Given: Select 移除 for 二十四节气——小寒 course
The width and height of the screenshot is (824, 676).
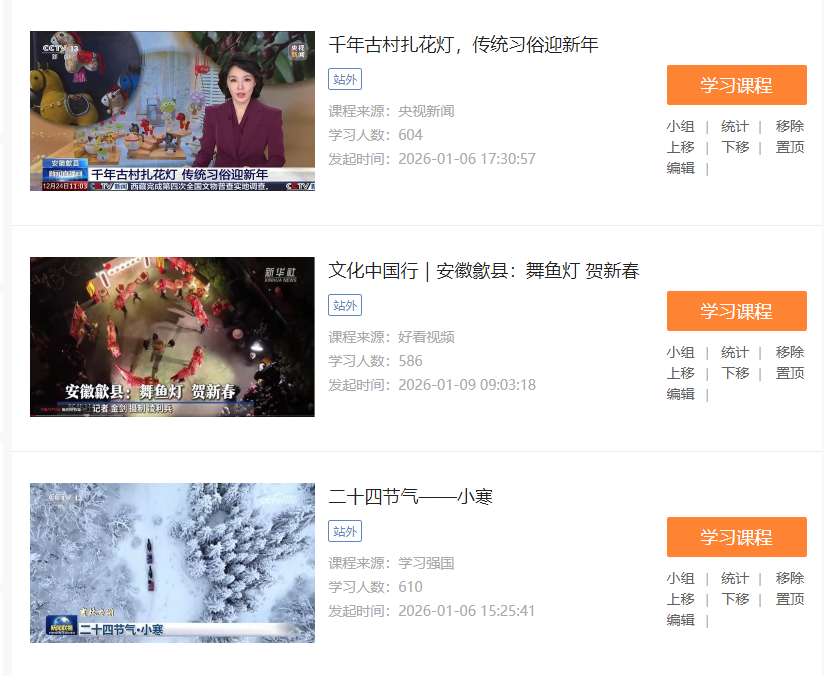Looking at the screenshot, I should (x=789, y=578).
